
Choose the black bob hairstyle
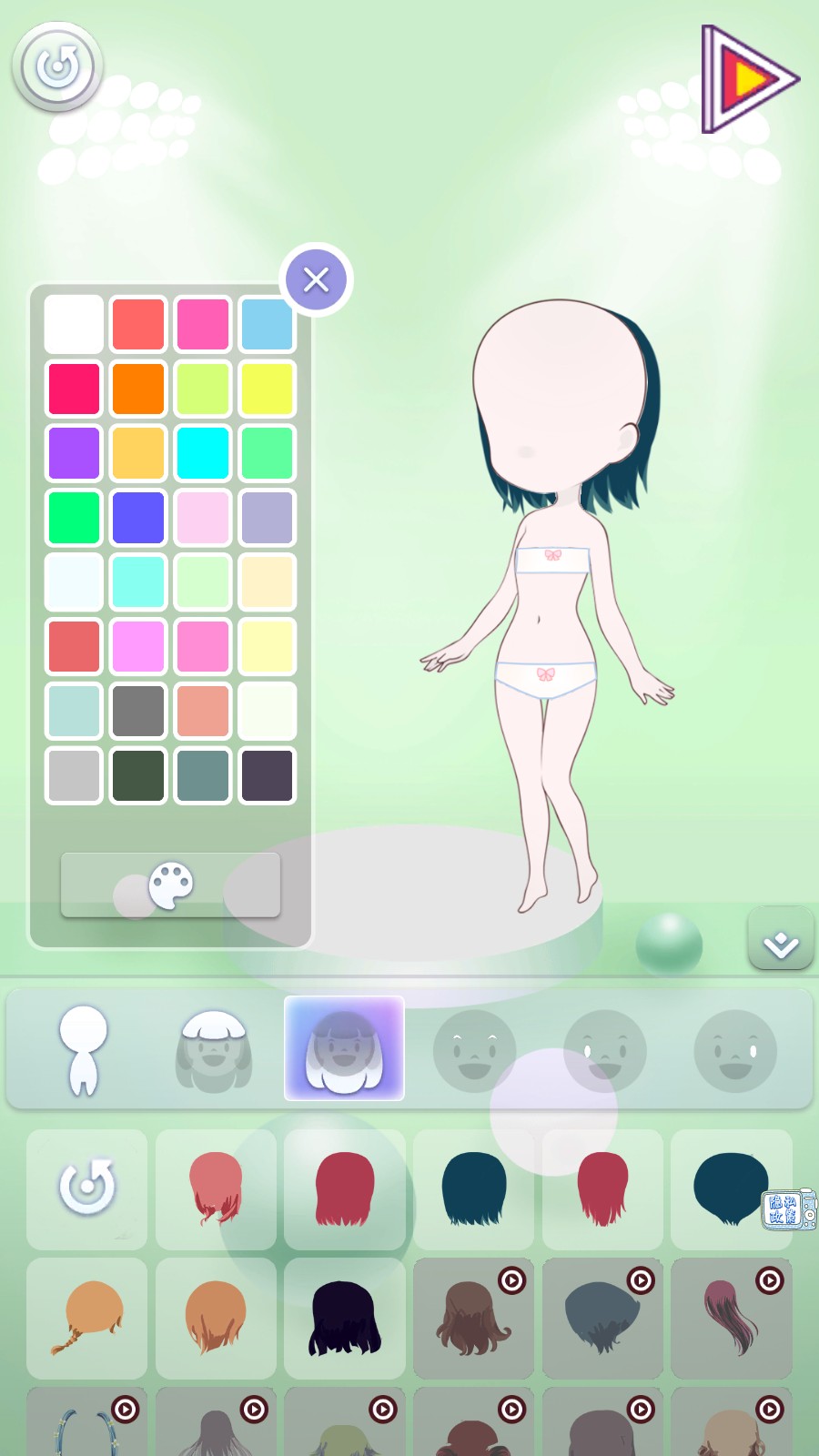click(344, 1318)
